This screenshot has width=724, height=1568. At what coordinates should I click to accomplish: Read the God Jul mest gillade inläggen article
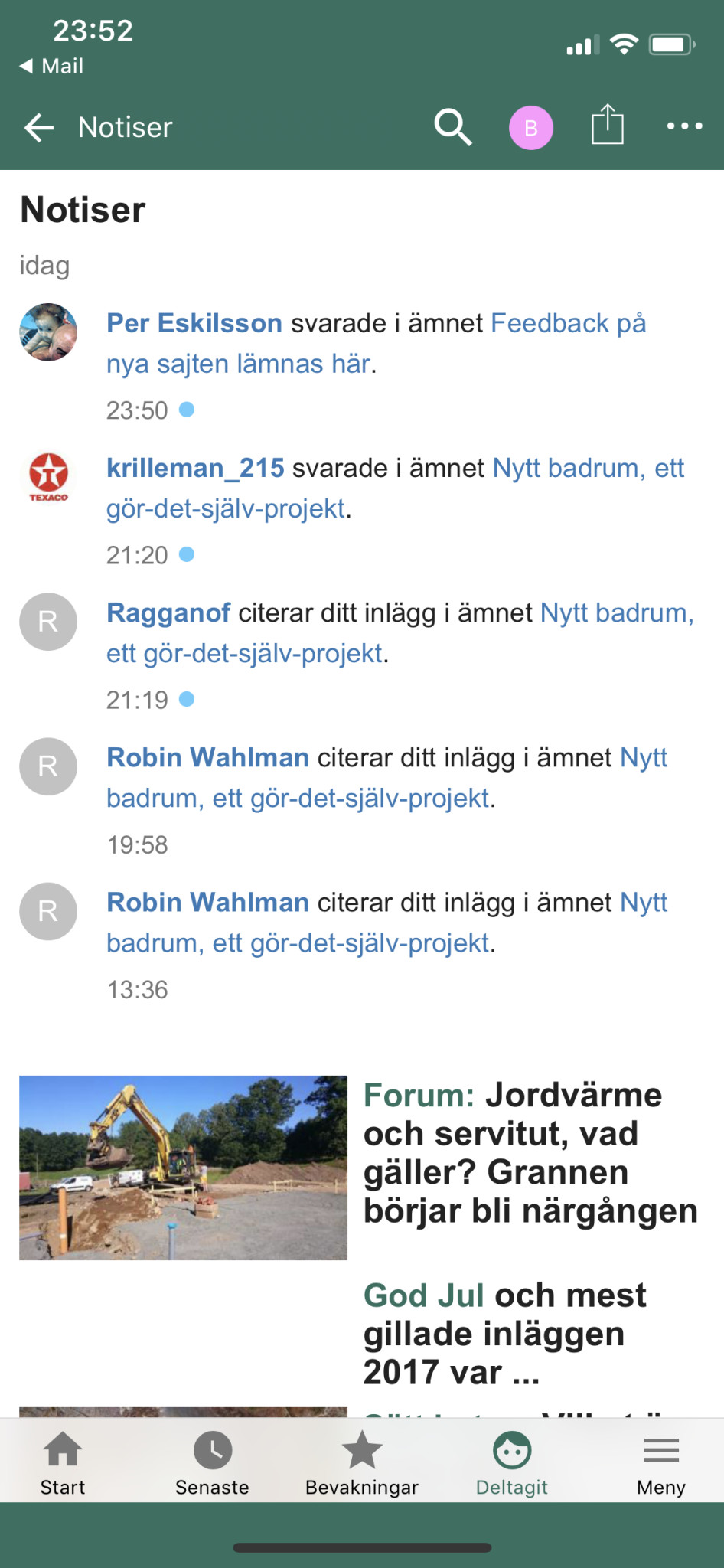[x=505, y=1333]
